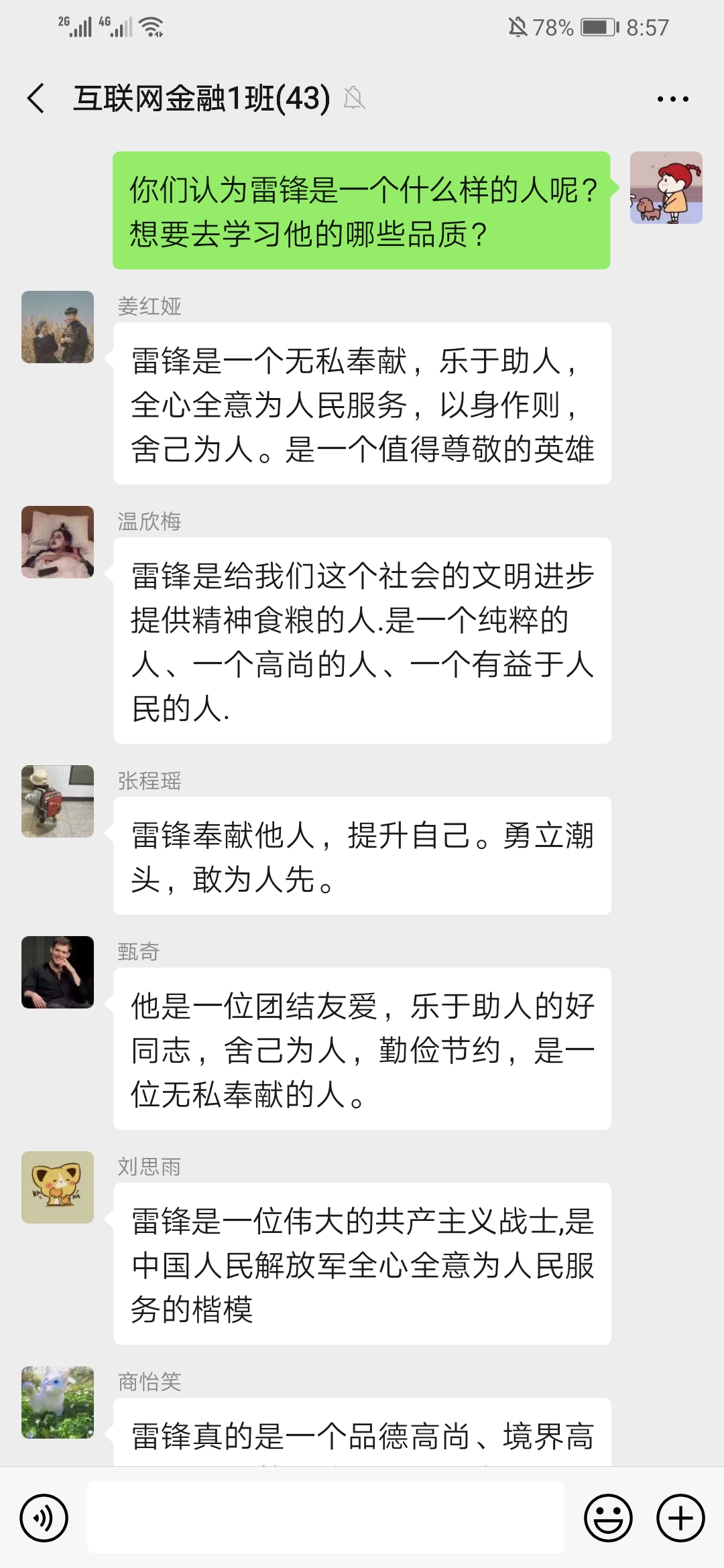
Task: Focus the message text field
Action: point(326,1518)
